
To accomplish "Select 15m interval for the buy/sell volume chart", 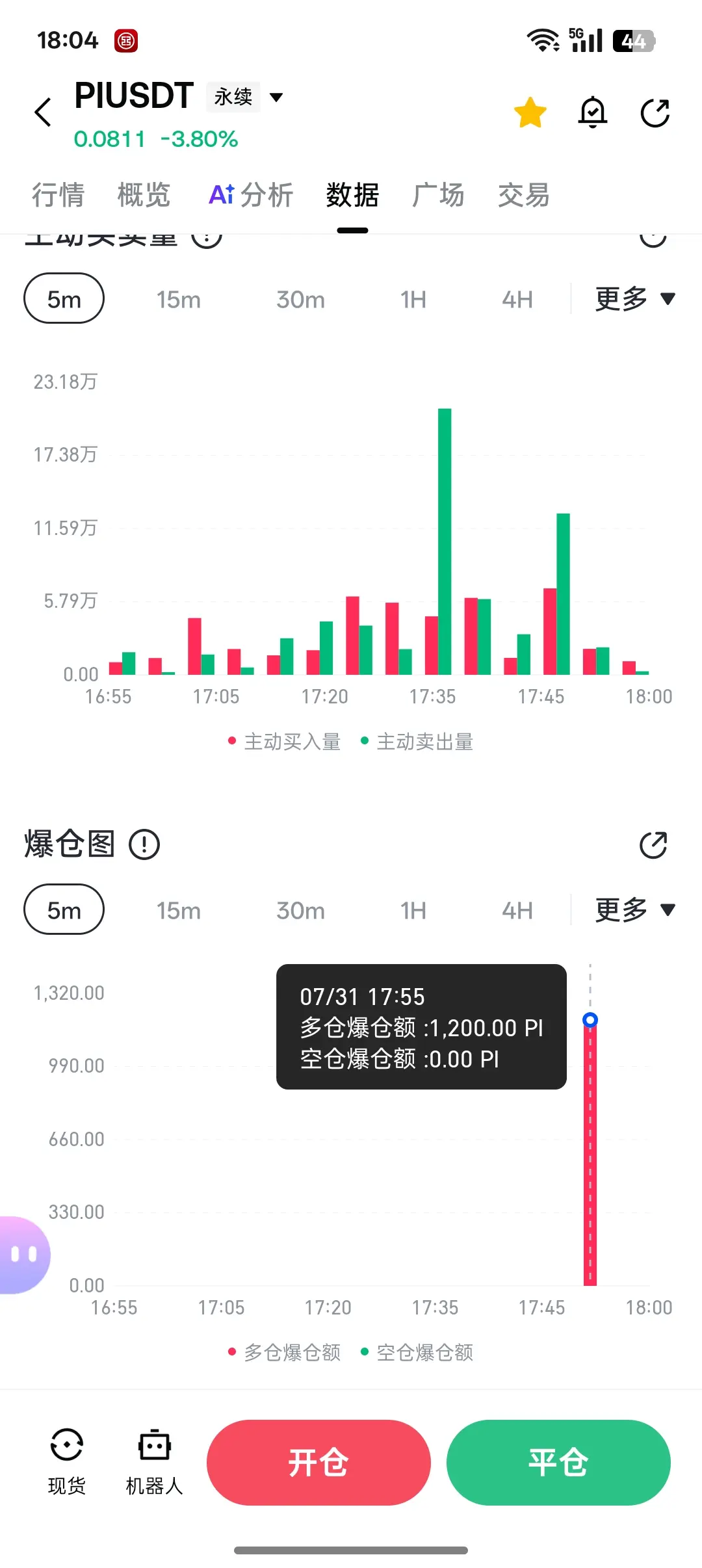I will coord(179,300).
